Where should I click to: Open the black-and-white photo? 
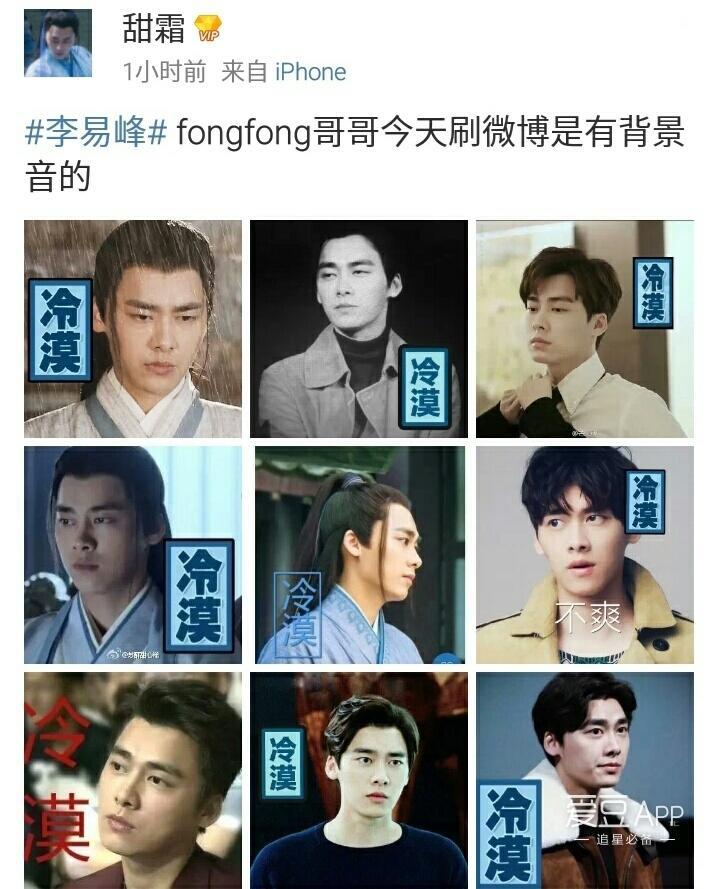(358, 328)
